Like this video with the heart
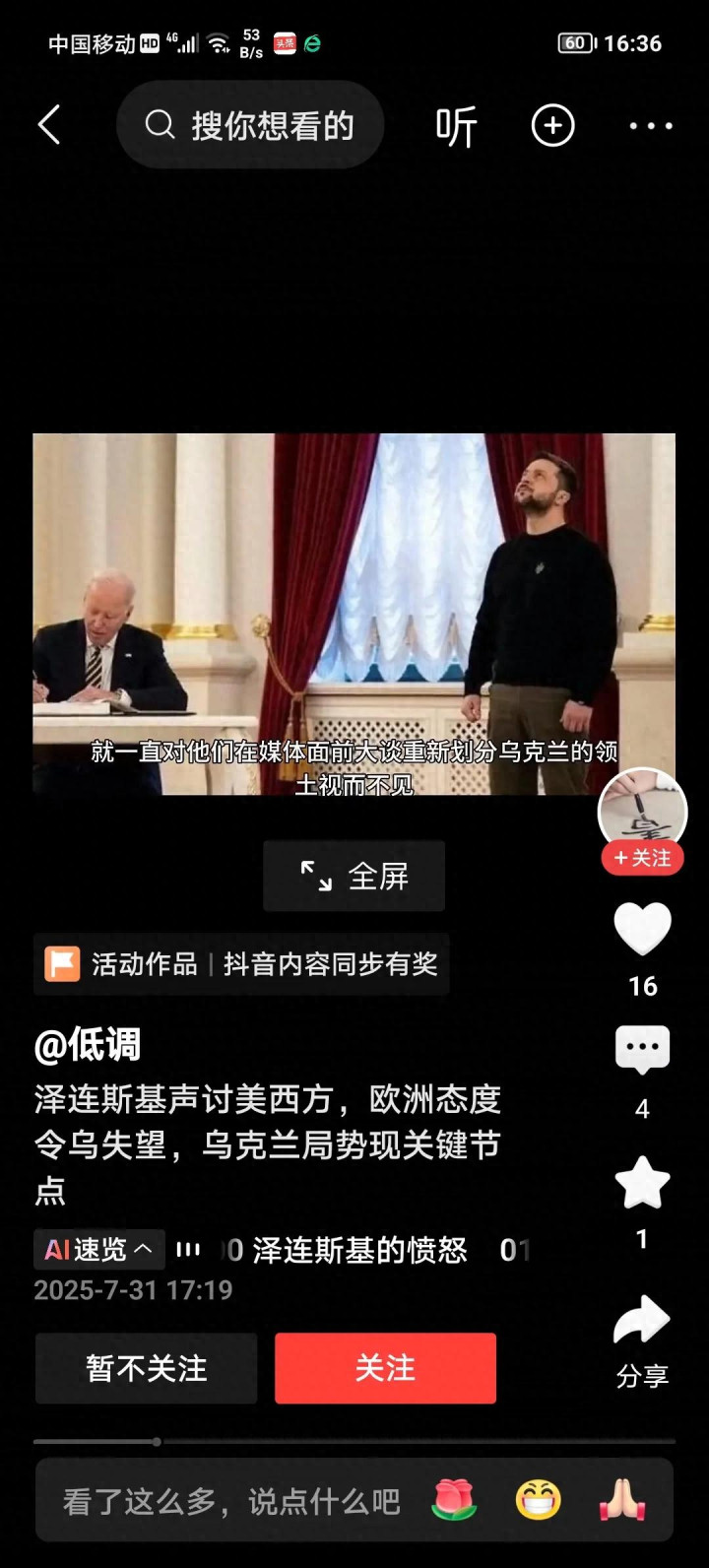The width and height of the screenshot is (709, 1568). [x=642, y=929]
